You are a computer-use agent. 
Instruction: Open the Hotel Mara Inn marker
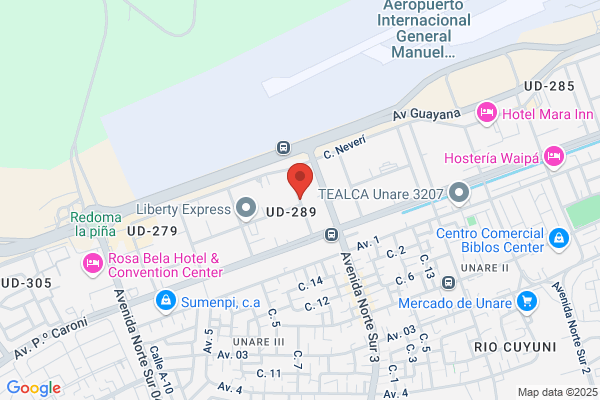[x=486, y=113]
